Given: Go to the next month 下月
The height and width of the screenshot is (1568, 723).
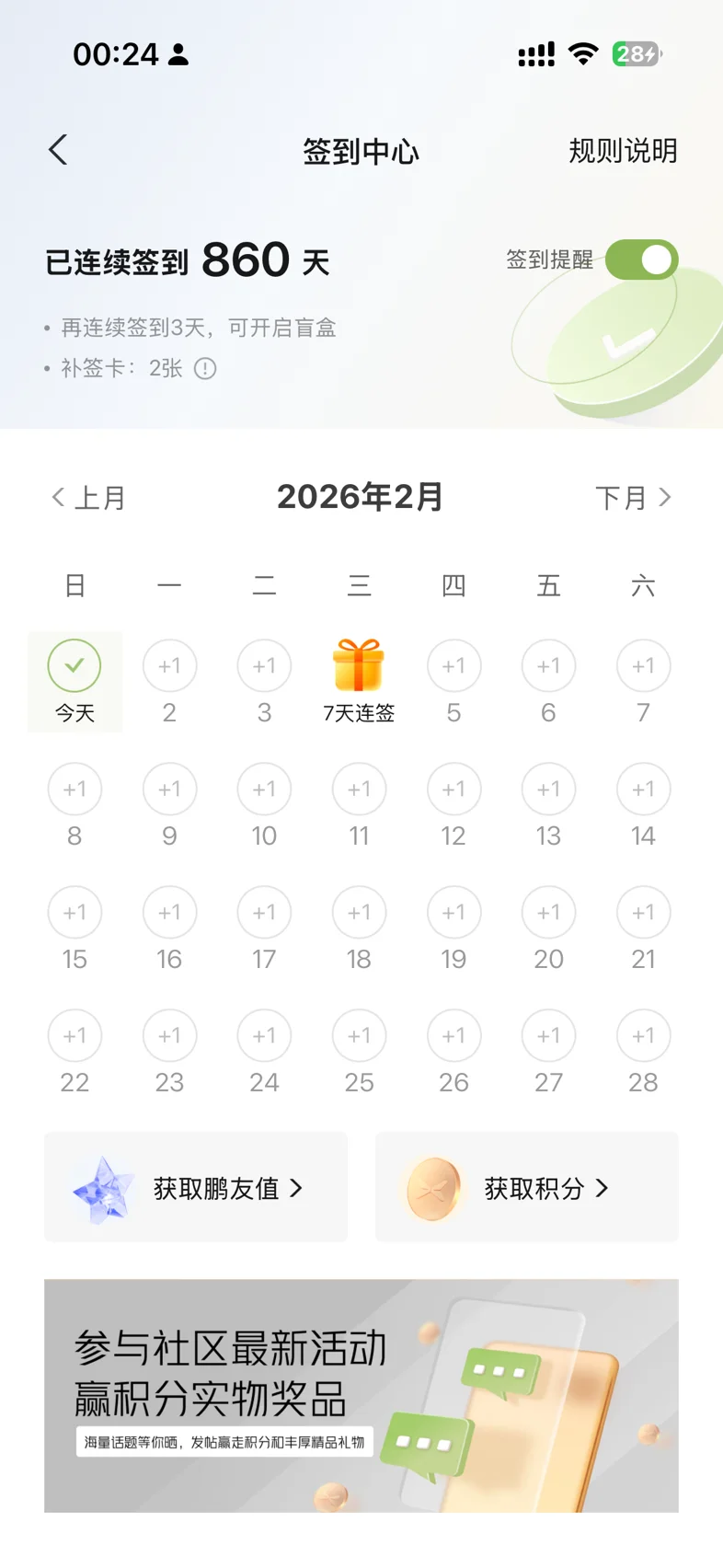Looking at the screenshot, I should pyautogui.click(x=633, y=498).
